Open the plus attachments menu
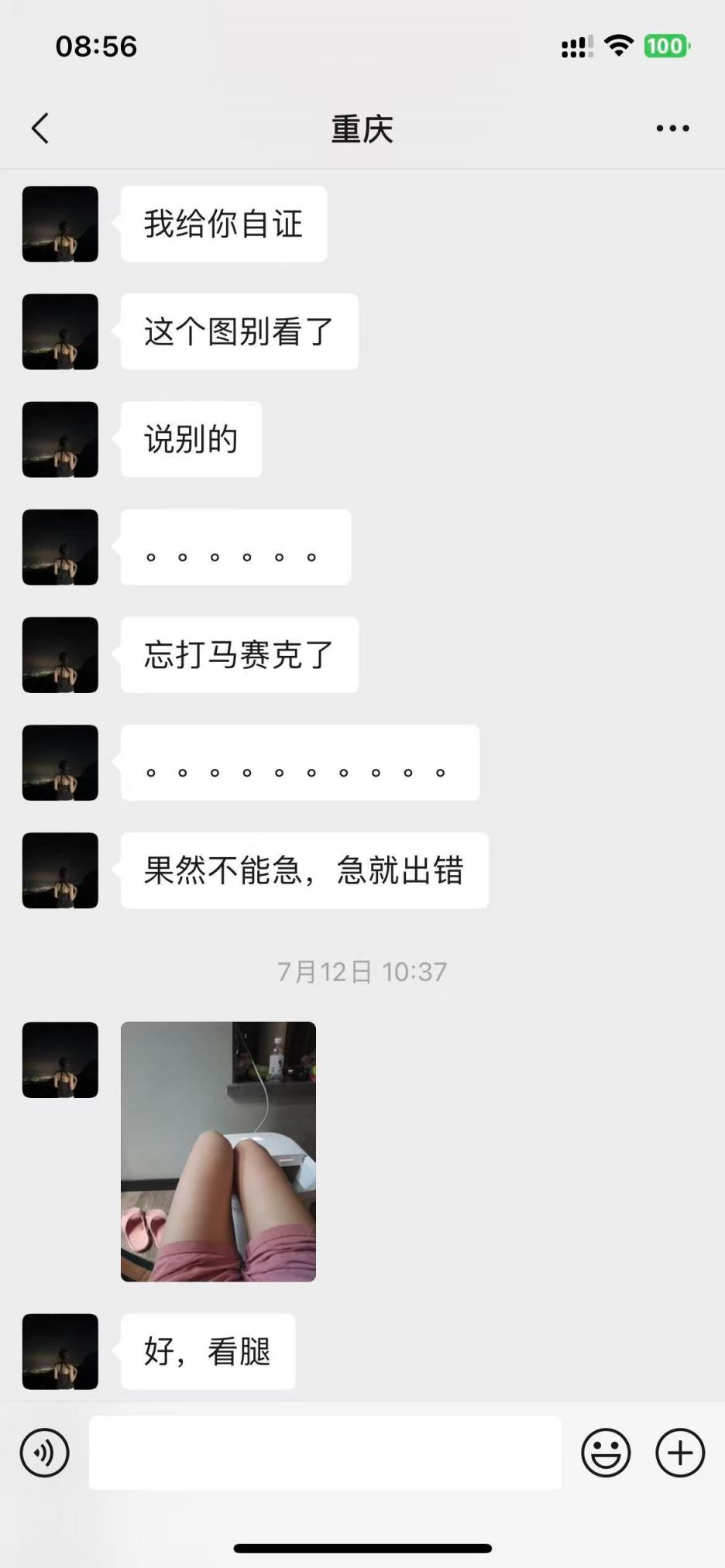This screenshot has height=1568, width=725. tap(680, 1453)
